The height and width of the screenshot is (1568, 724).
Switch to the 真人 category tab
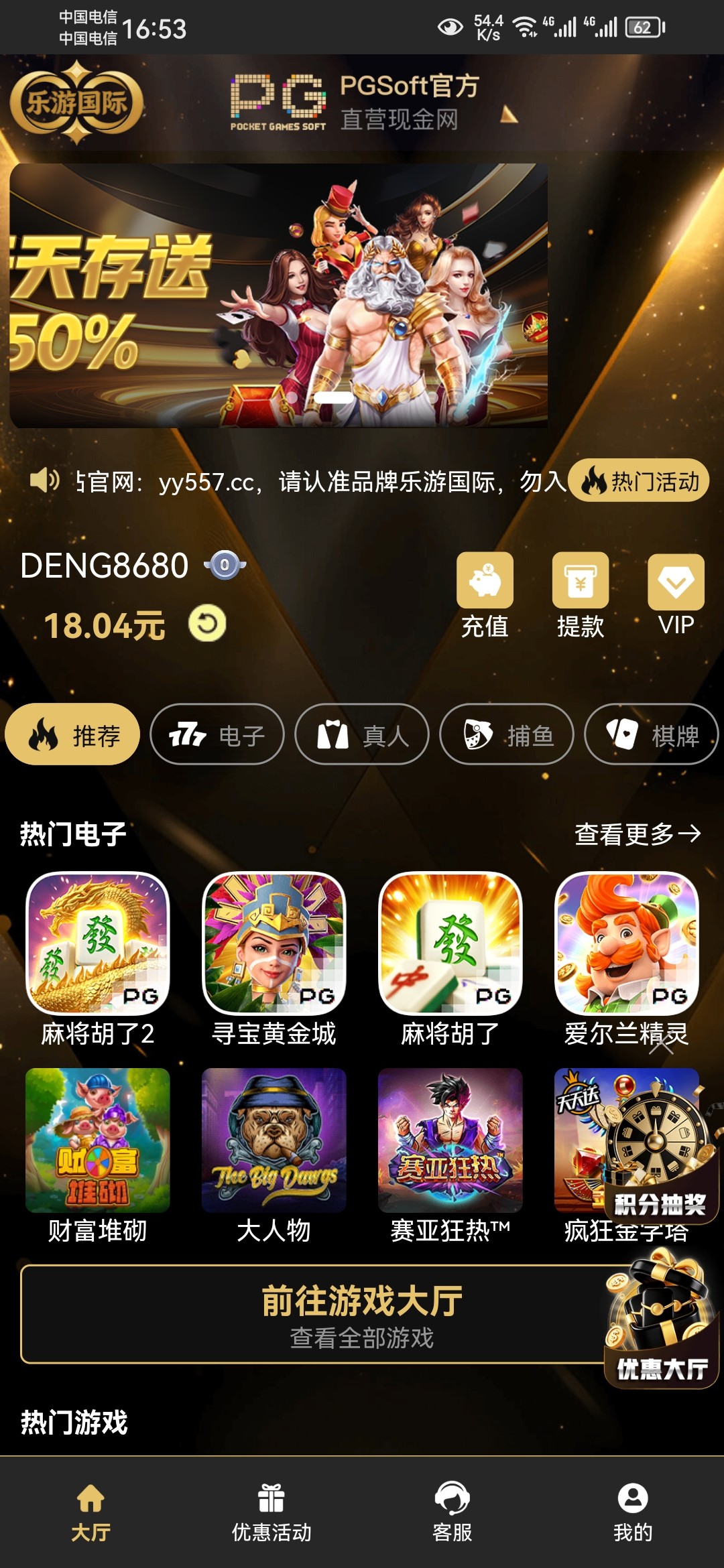pos(361,735)
